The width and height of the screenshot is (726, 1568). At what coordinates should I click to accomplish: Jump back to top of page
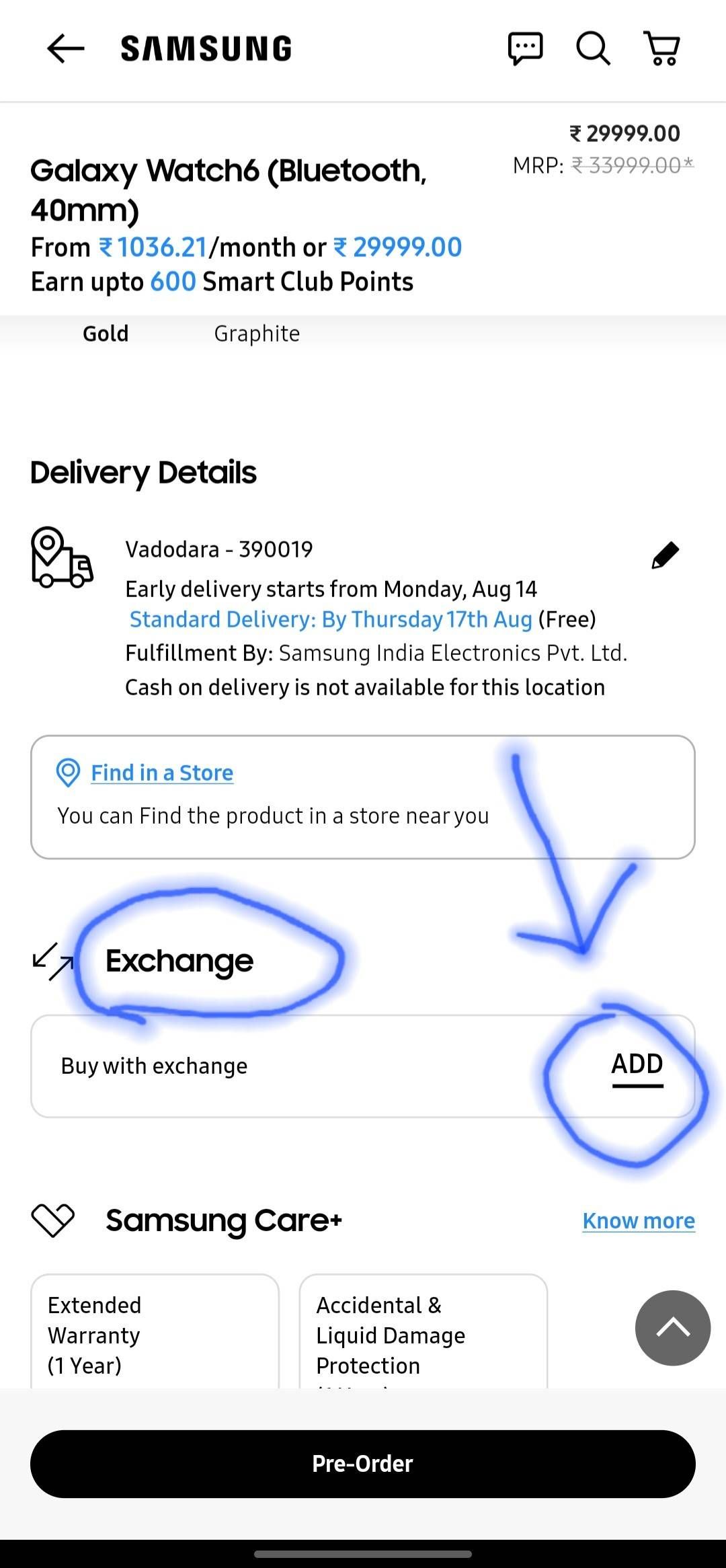(x=672, y=1328)
